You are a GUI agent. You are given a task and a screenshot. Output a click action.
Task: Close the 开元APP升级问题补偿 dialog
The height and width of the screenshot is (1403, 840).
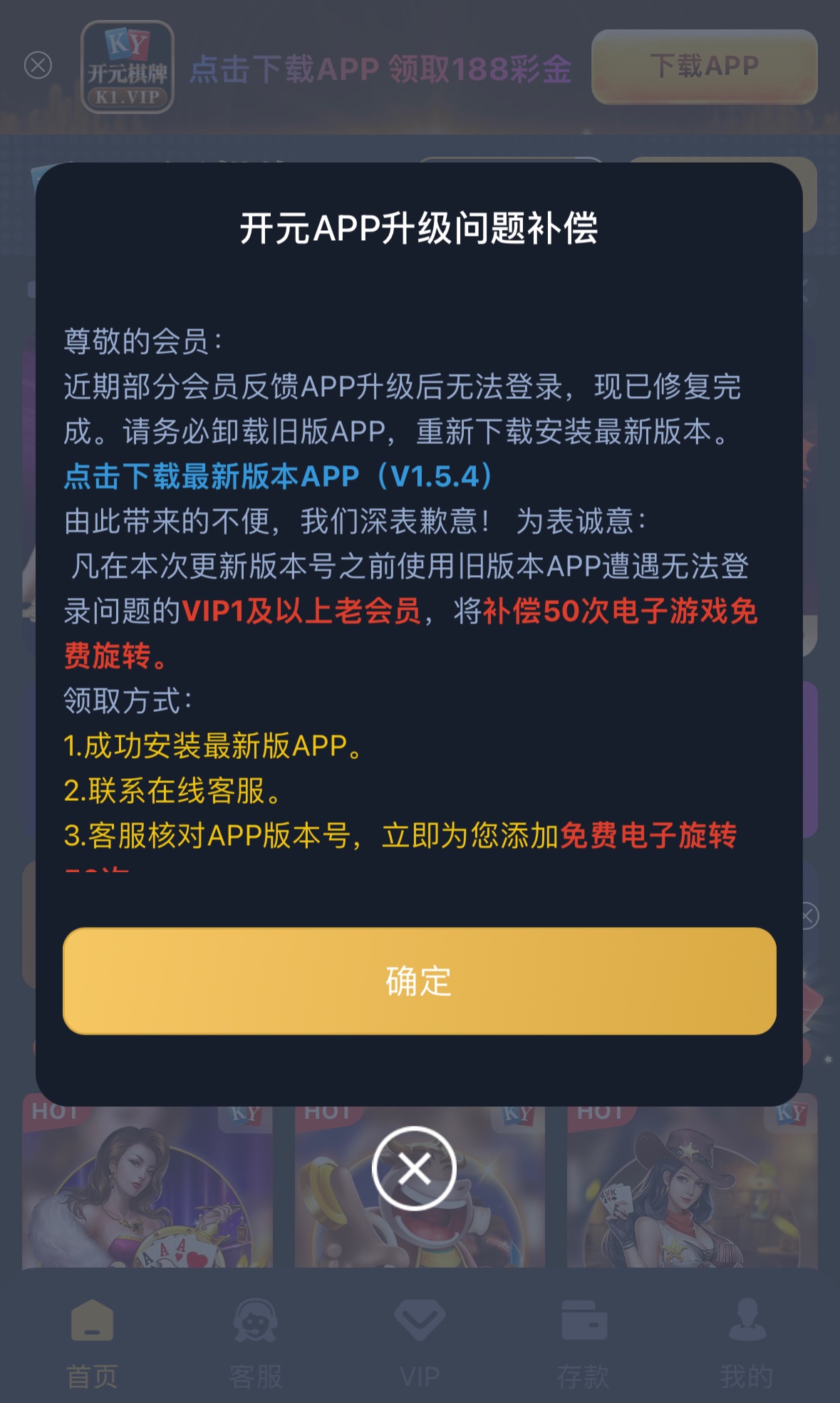click(x=414, y=1169)
